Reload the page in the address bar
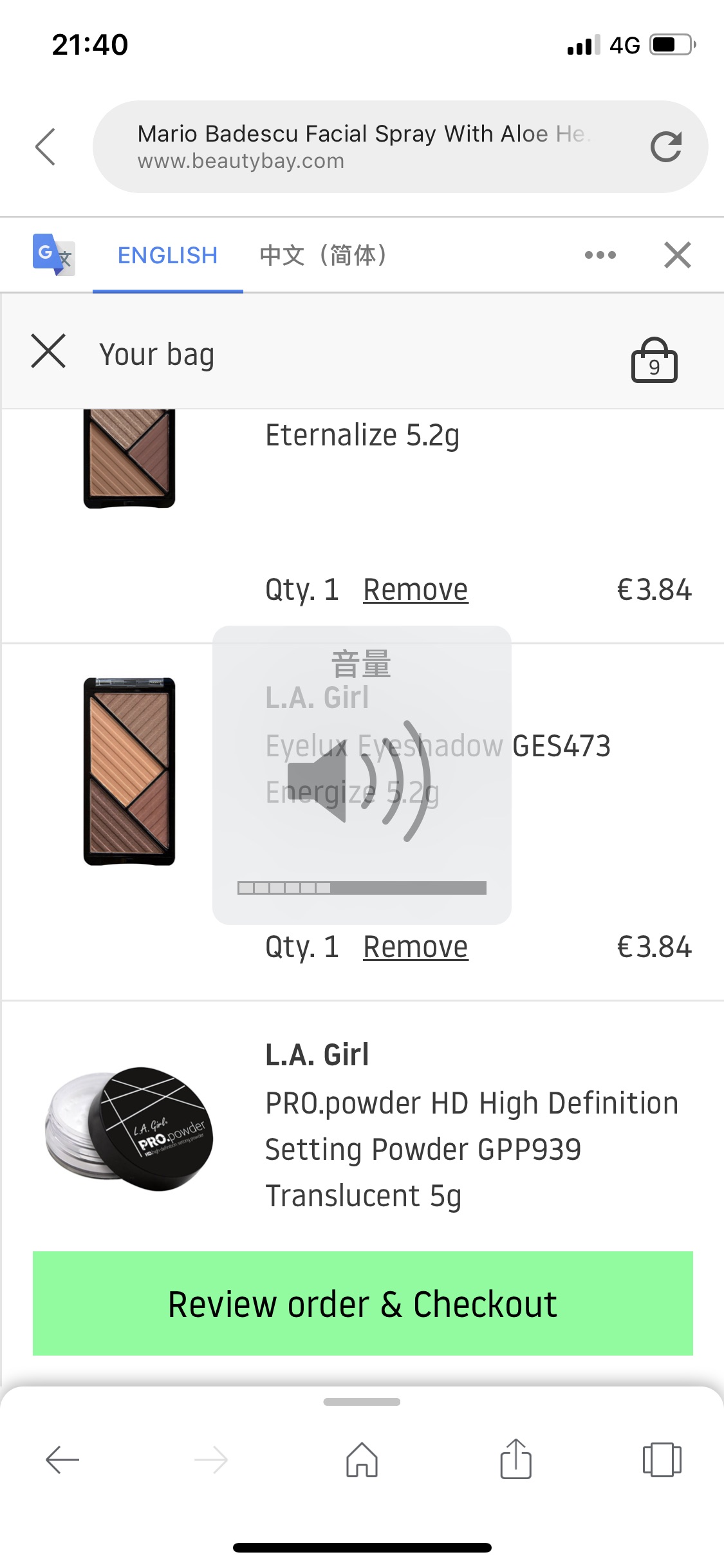 coord(665,147)
